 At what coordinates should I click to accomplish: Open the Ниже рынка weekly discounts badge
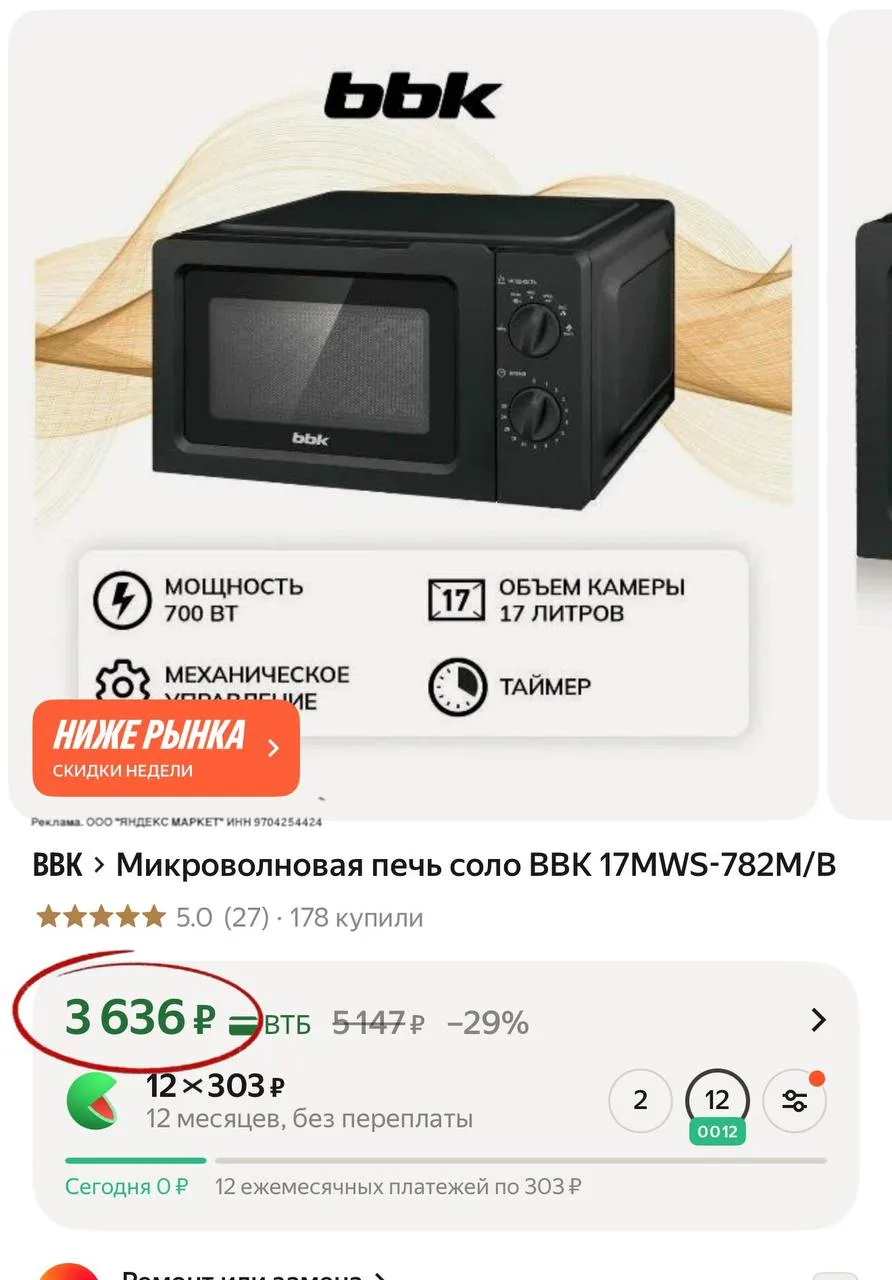coord(166,748)
